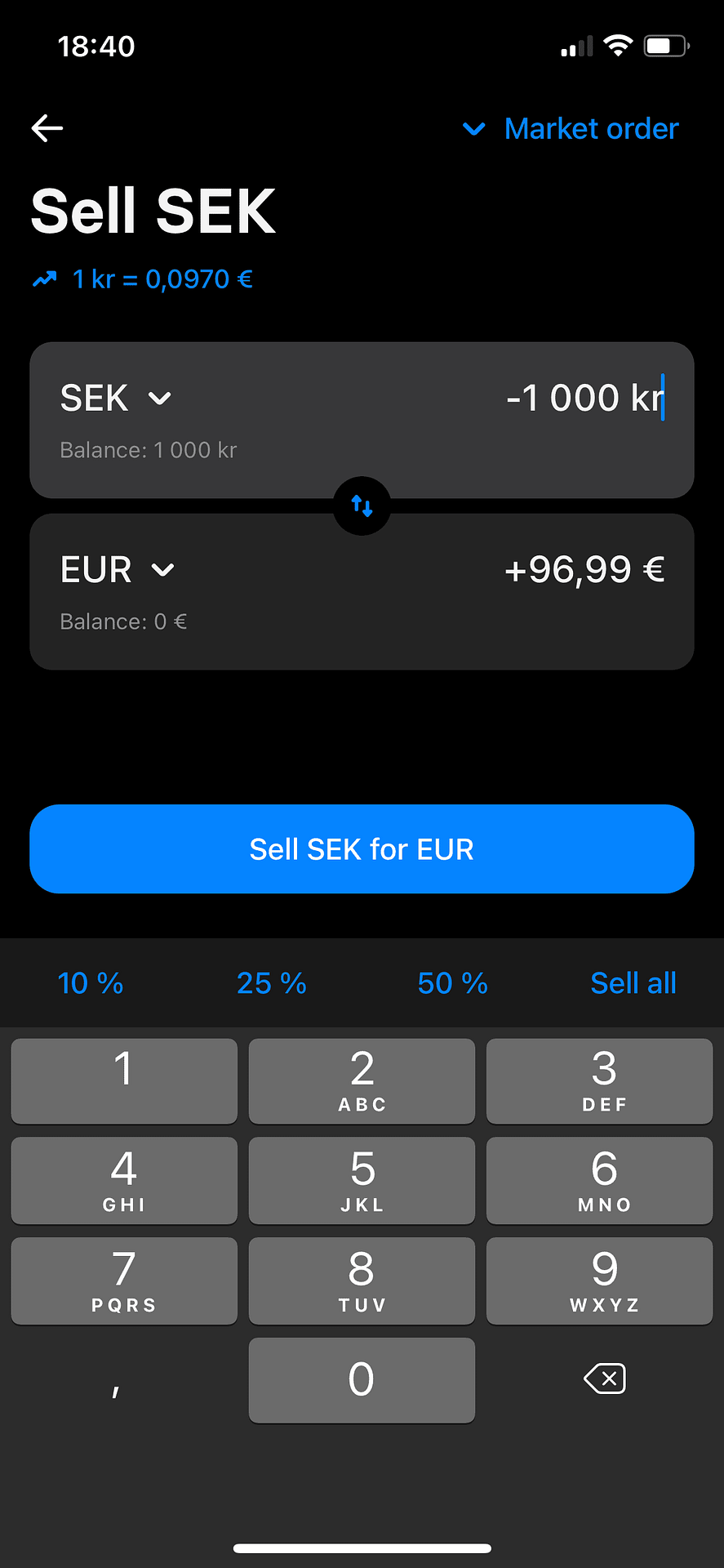Choose Sell all
The width and height of the screenshot is (724, 1568).
click(633, 983)
